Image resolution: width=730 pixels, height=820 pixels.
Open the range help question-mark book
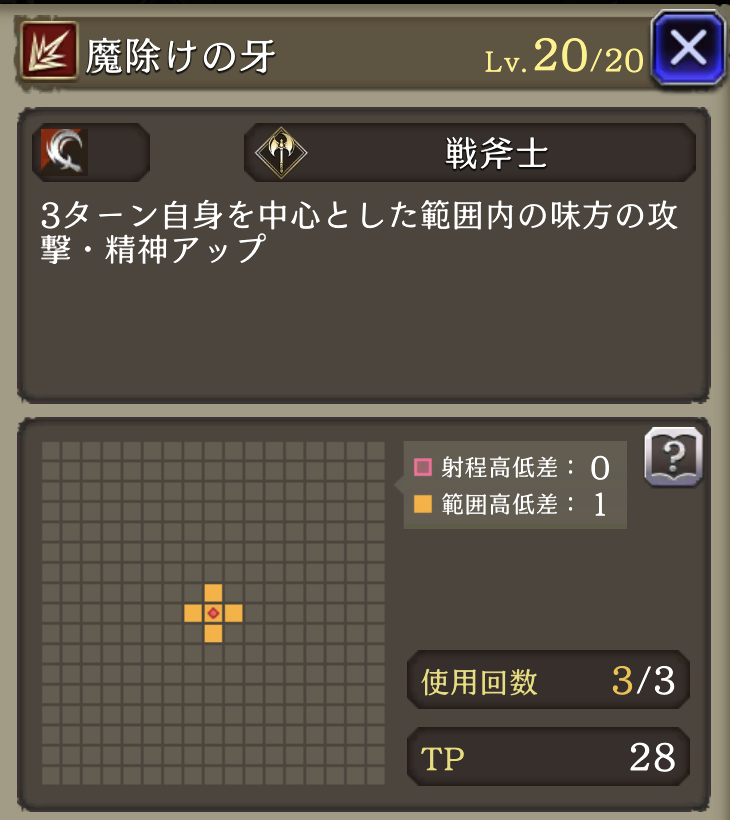click(673, 457)
